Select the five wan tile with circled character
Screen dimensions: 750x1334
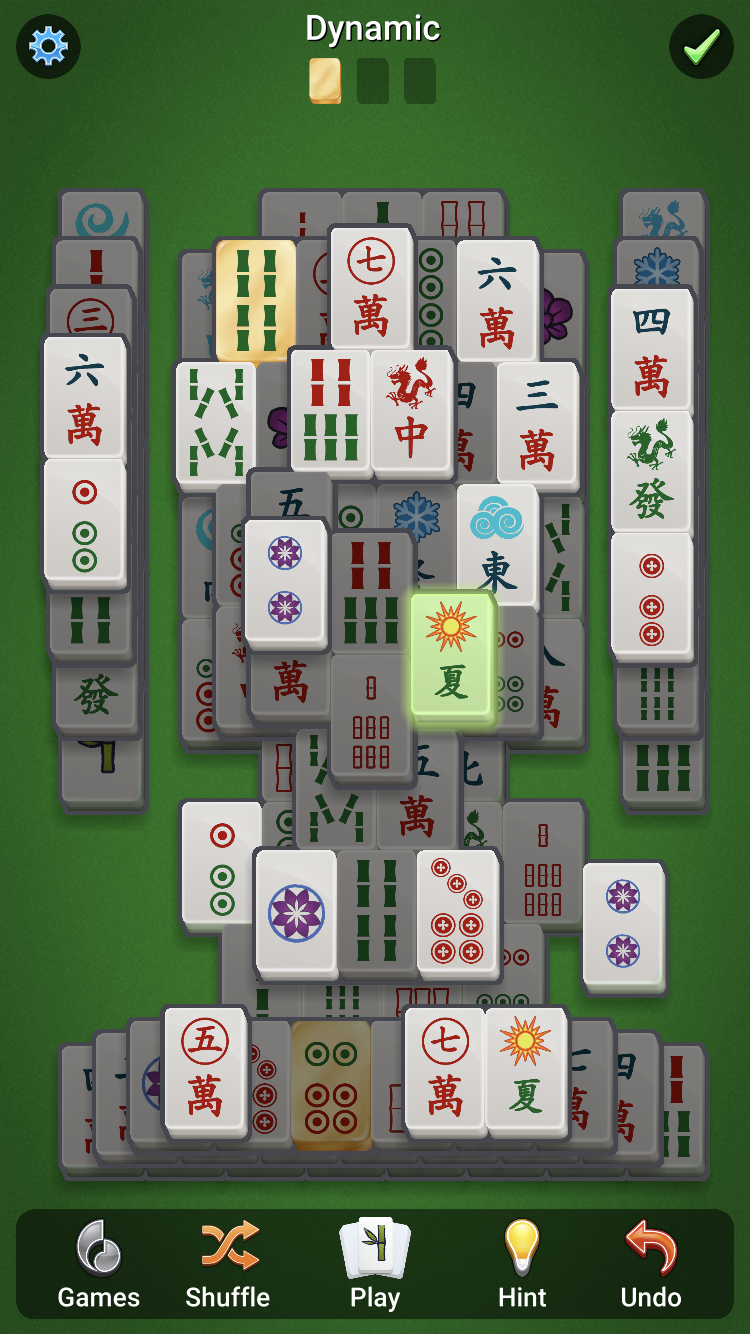point(205,1070)
